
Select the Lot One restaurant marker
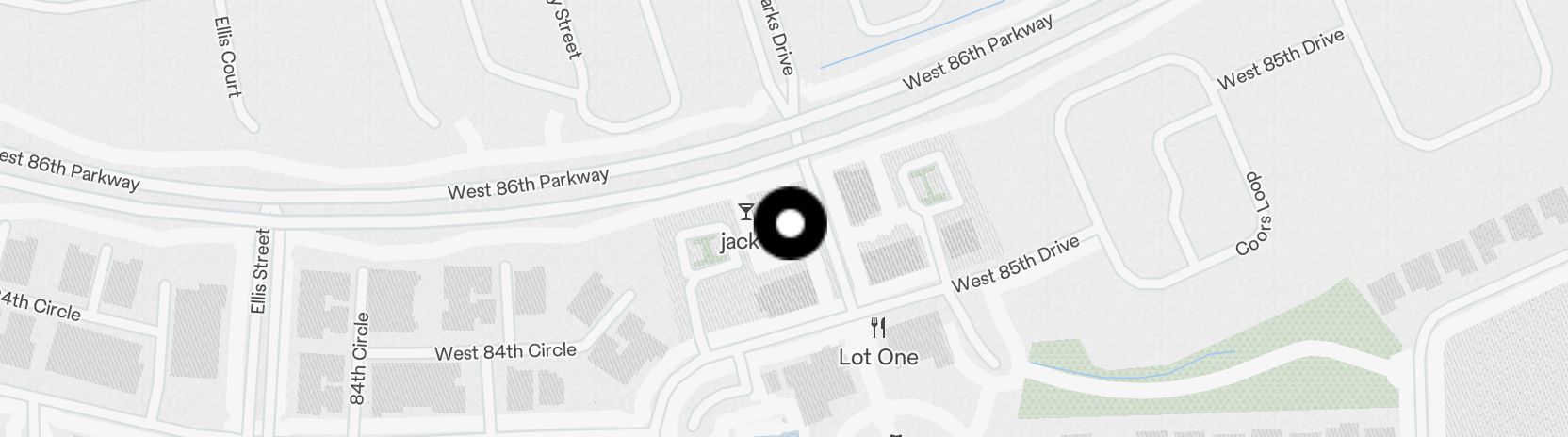(878, 329)
